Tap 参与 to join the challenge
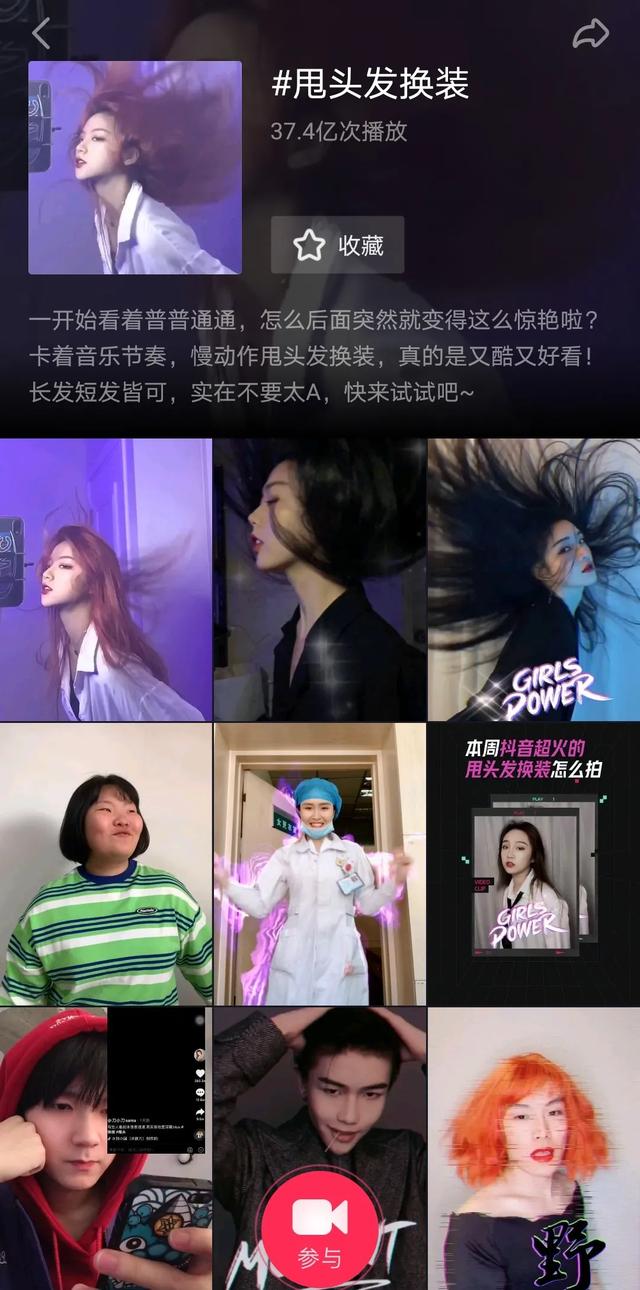 tap(319, 1228)
